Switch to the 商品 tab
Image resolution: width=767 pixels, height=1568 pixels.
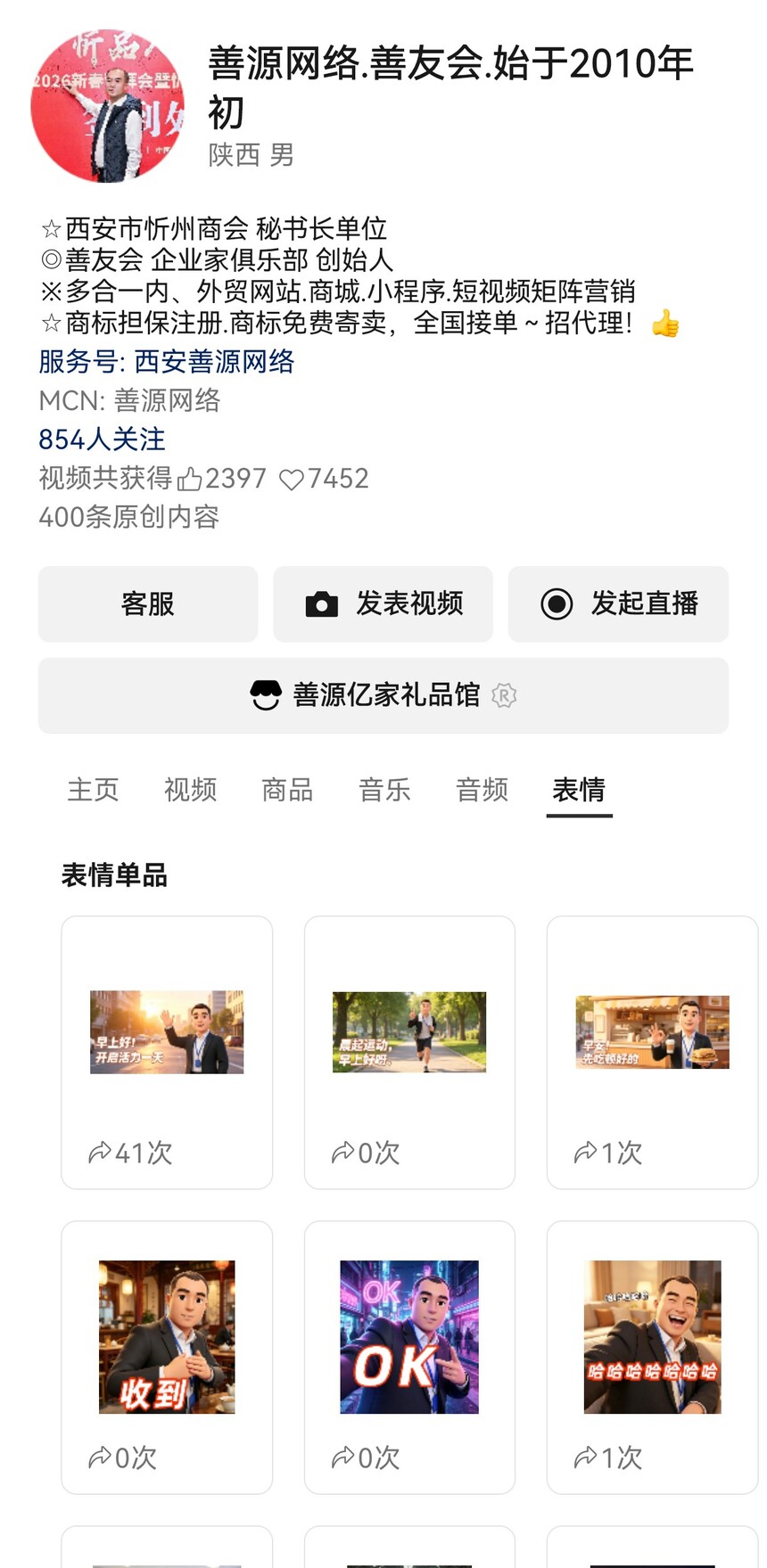click(x=287, y=790)
